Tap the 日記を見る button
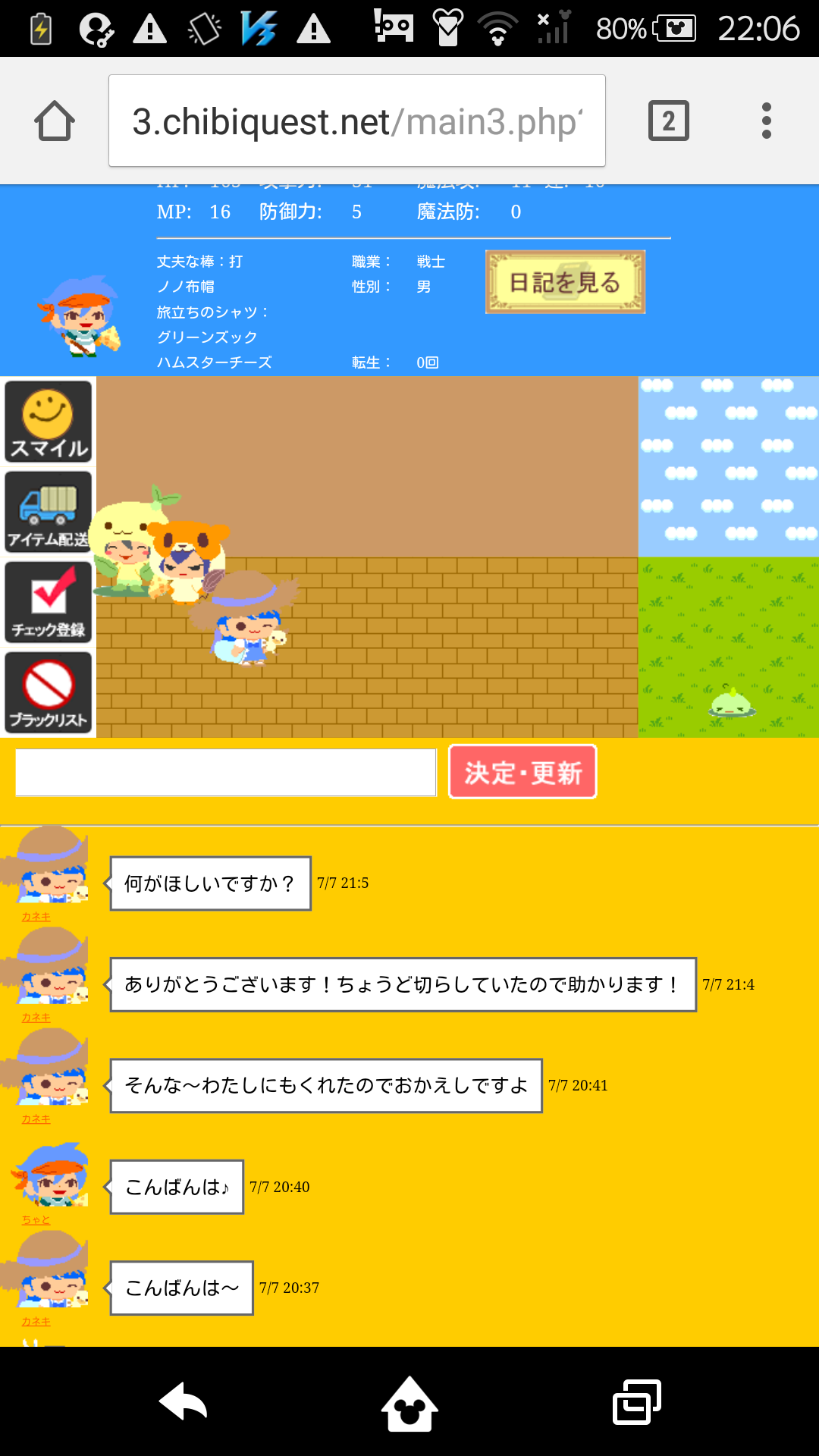 (x=565, y=282)
